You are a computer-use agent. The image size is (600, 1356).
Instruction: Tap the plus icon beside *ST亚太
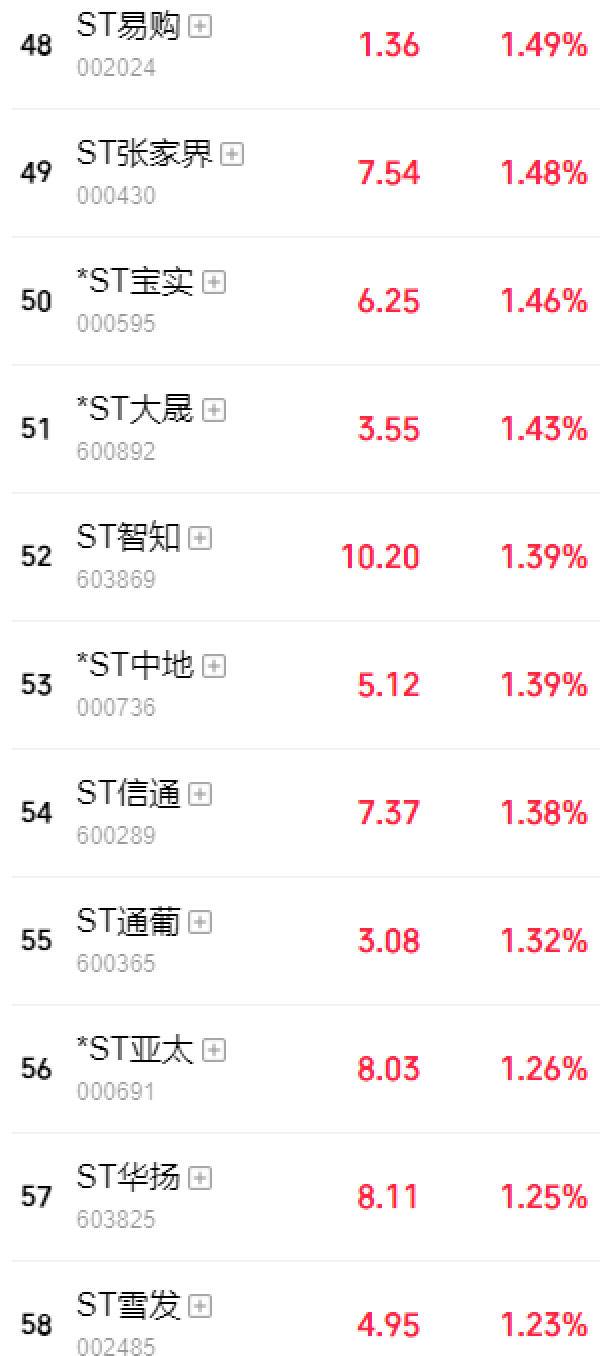click(214, 1050)
